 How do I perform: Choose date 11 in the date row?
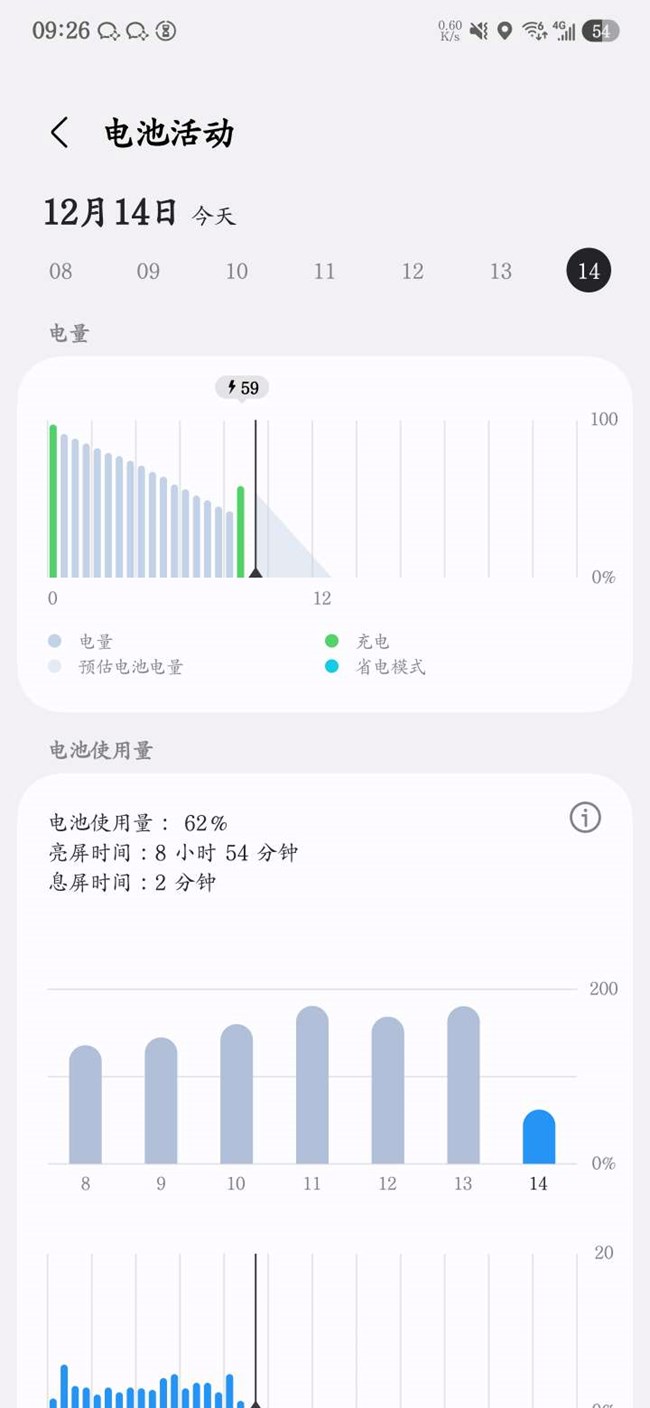pyautogui.click(x=324, y=271)
